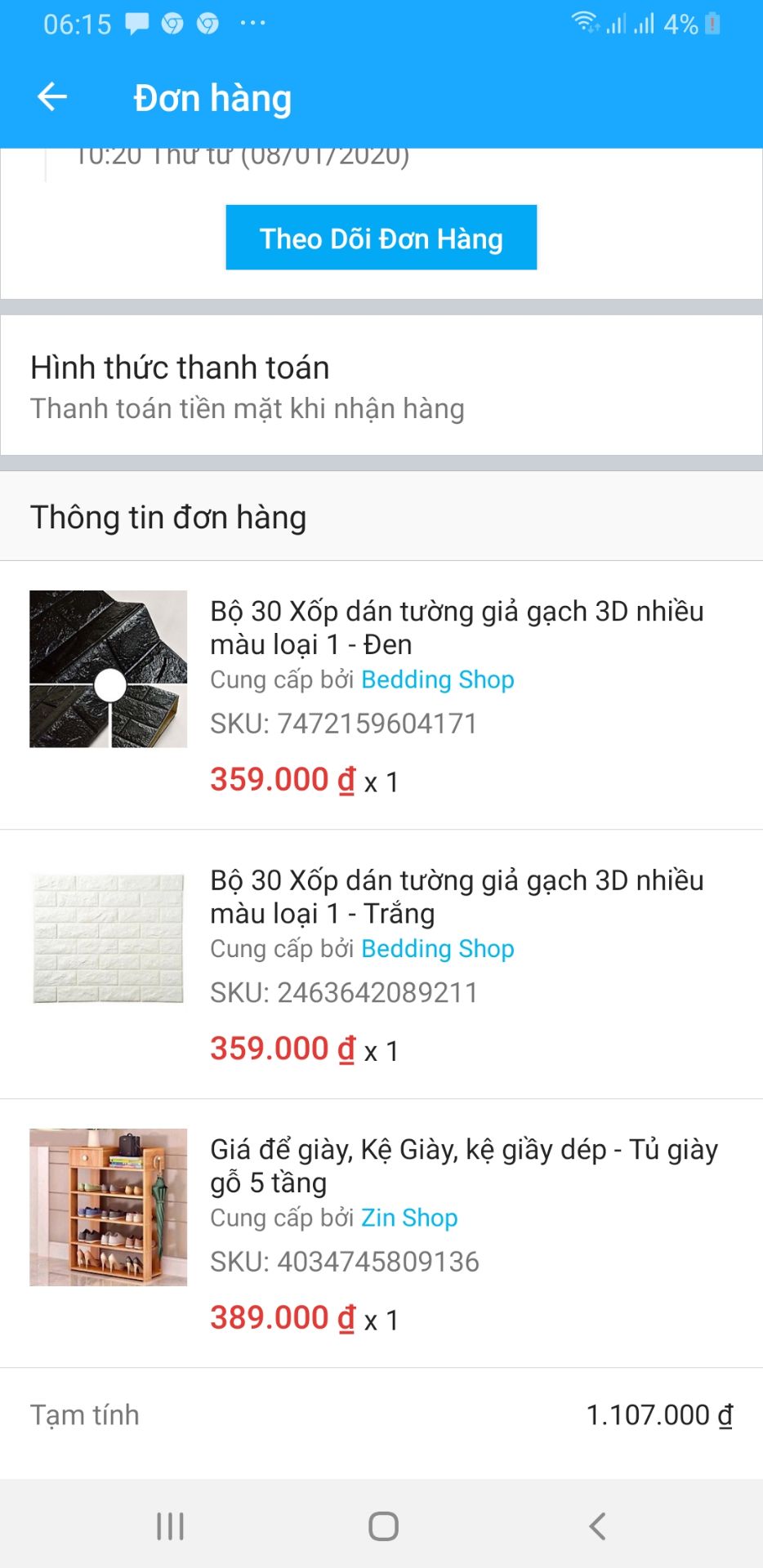Viewport: 763px width, 1568px height.
Task: Tap the Tạm tính total row
Action: (381, 1415)
